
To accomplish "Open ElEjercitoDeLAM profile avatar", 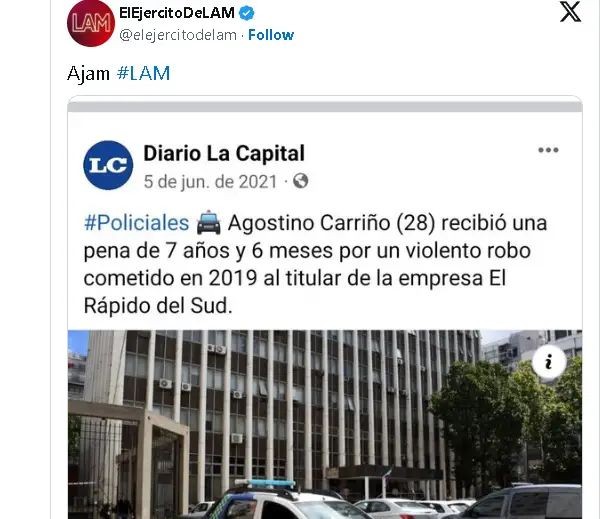I will click(90, 23).
